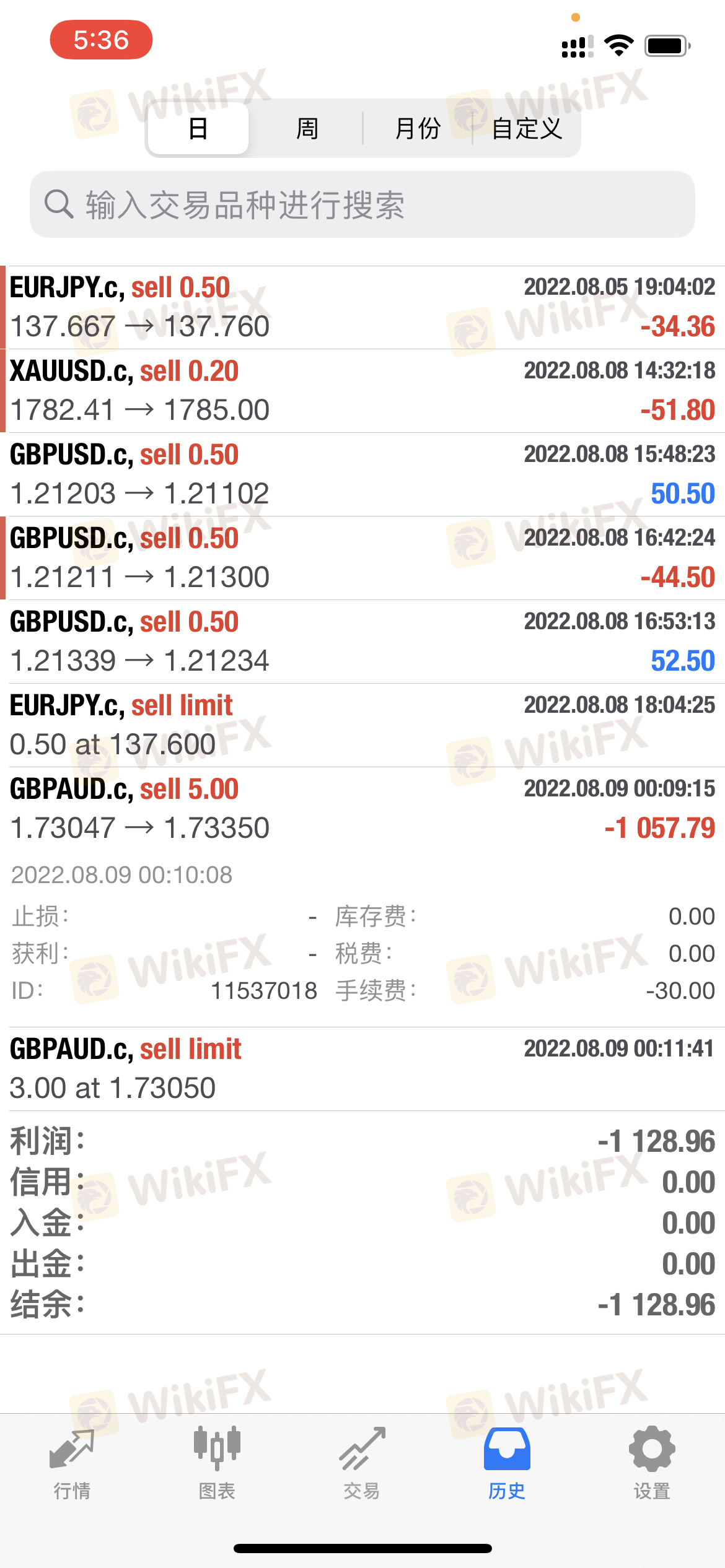
Task: Select the 日 (day) period tab
Action: pyautogui.click(x=198, y=128)
